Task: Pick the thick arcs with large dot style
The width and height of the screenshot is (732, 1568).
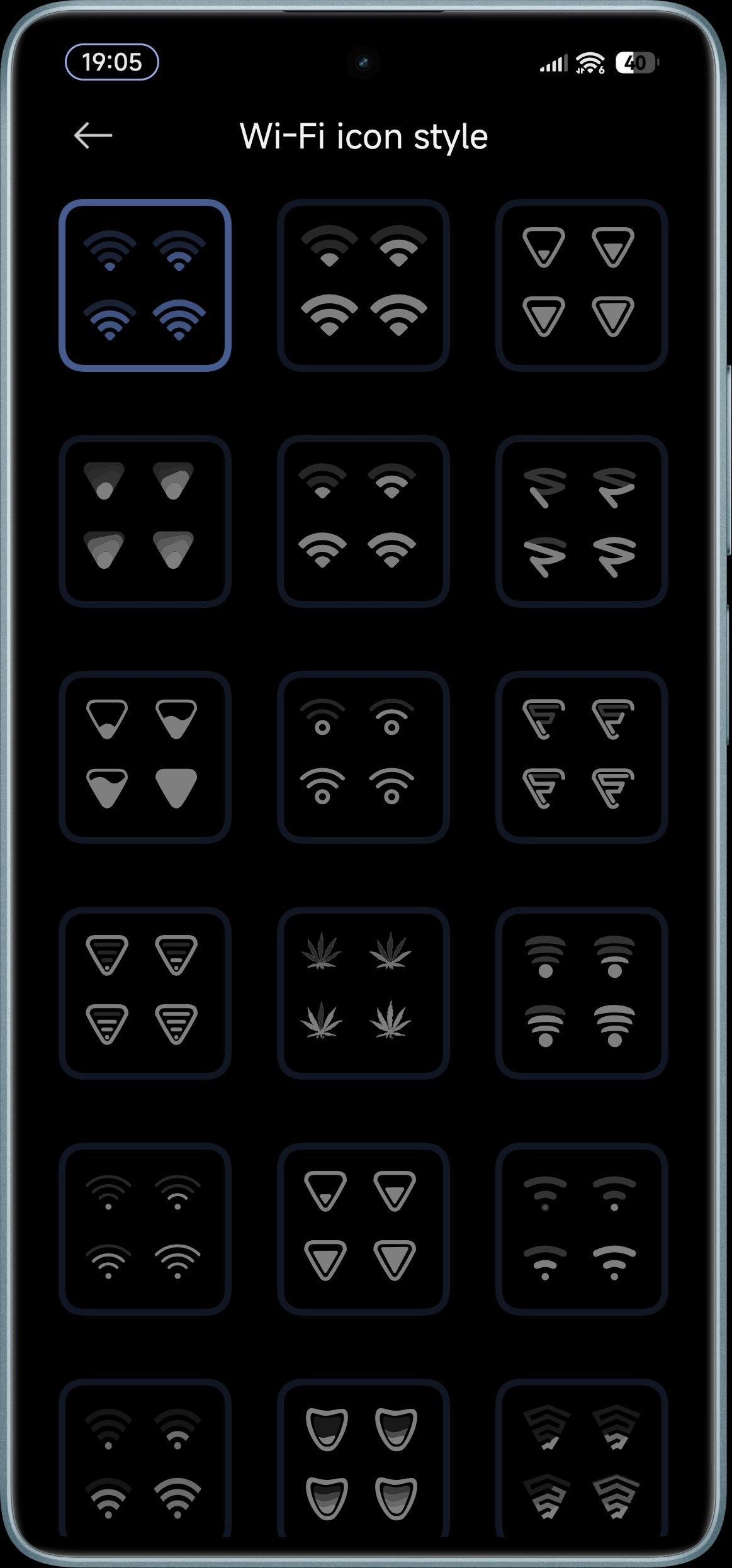Action: point(582,993)
